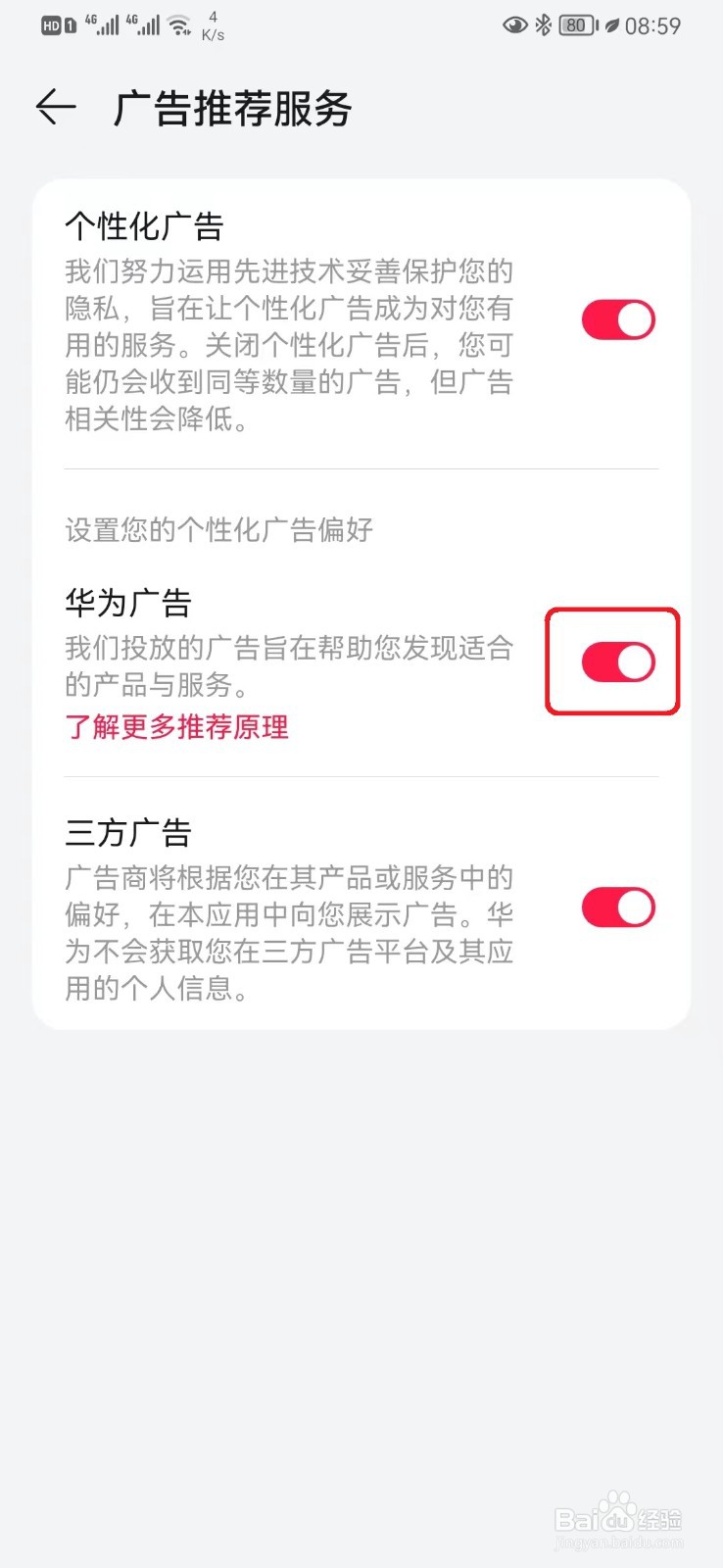Tap the 设置您的个性化广告偏好 subheading
723x1568 pixels.
(x=217, y=529)
